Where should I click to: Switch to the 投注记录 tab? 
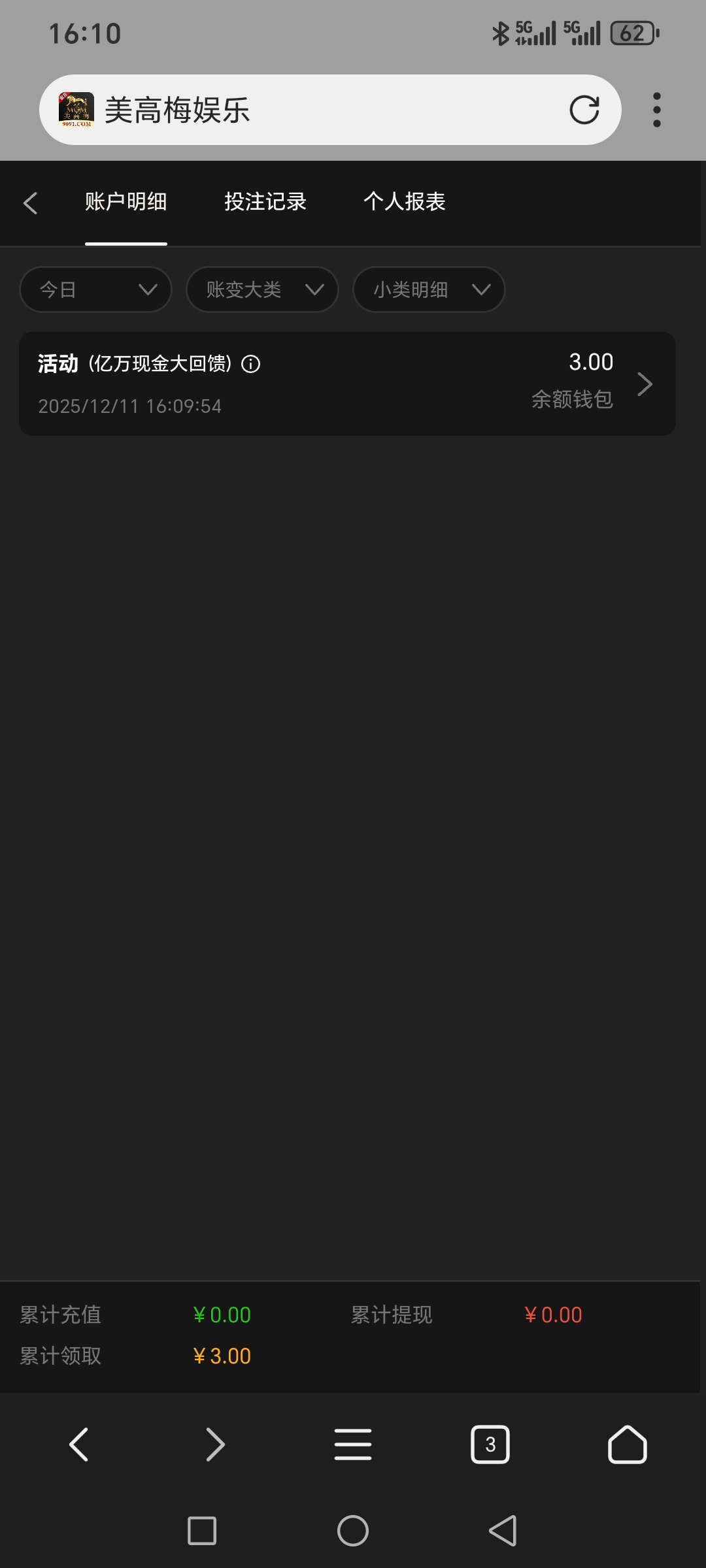(265, 202)
